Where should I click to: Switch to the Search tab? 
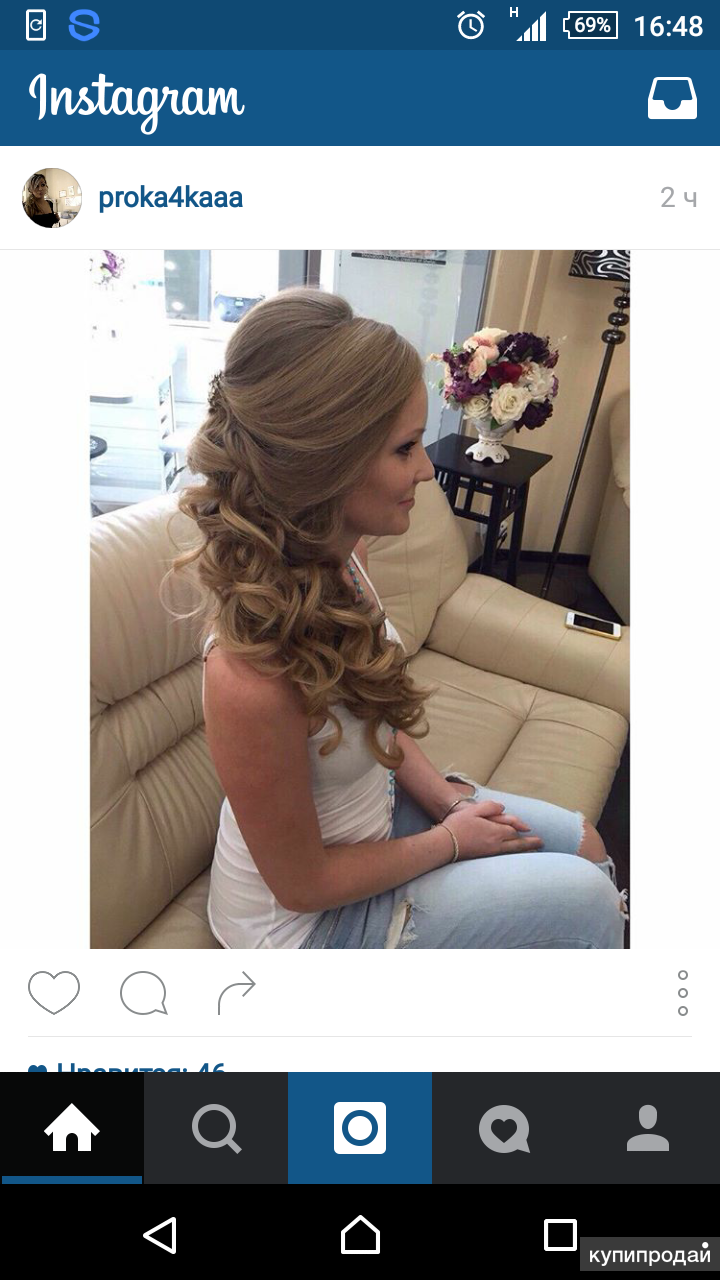tap(216, 1129)
